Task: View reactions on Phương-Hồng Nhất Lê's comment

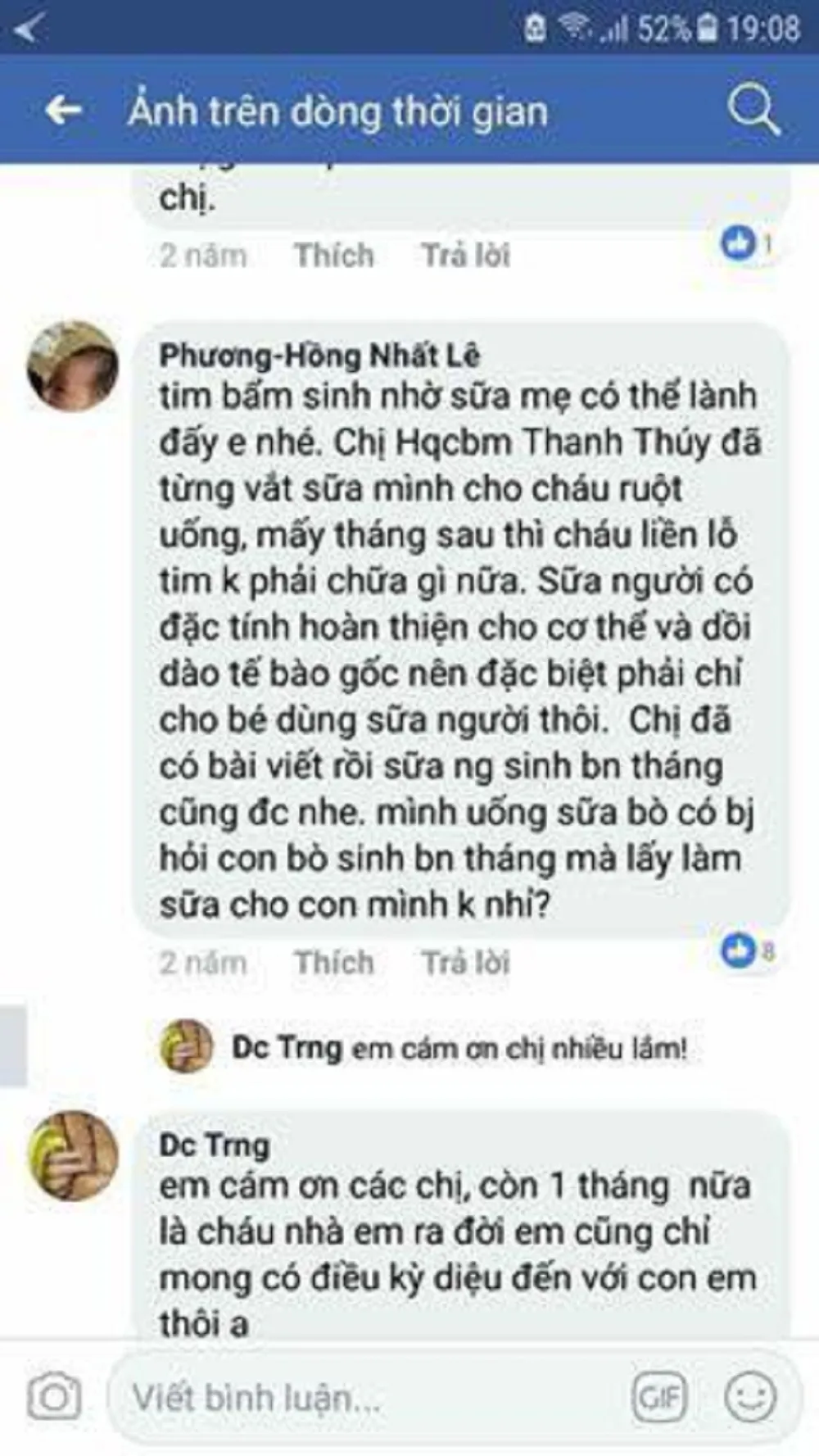Action: click(x=746, y=951)
